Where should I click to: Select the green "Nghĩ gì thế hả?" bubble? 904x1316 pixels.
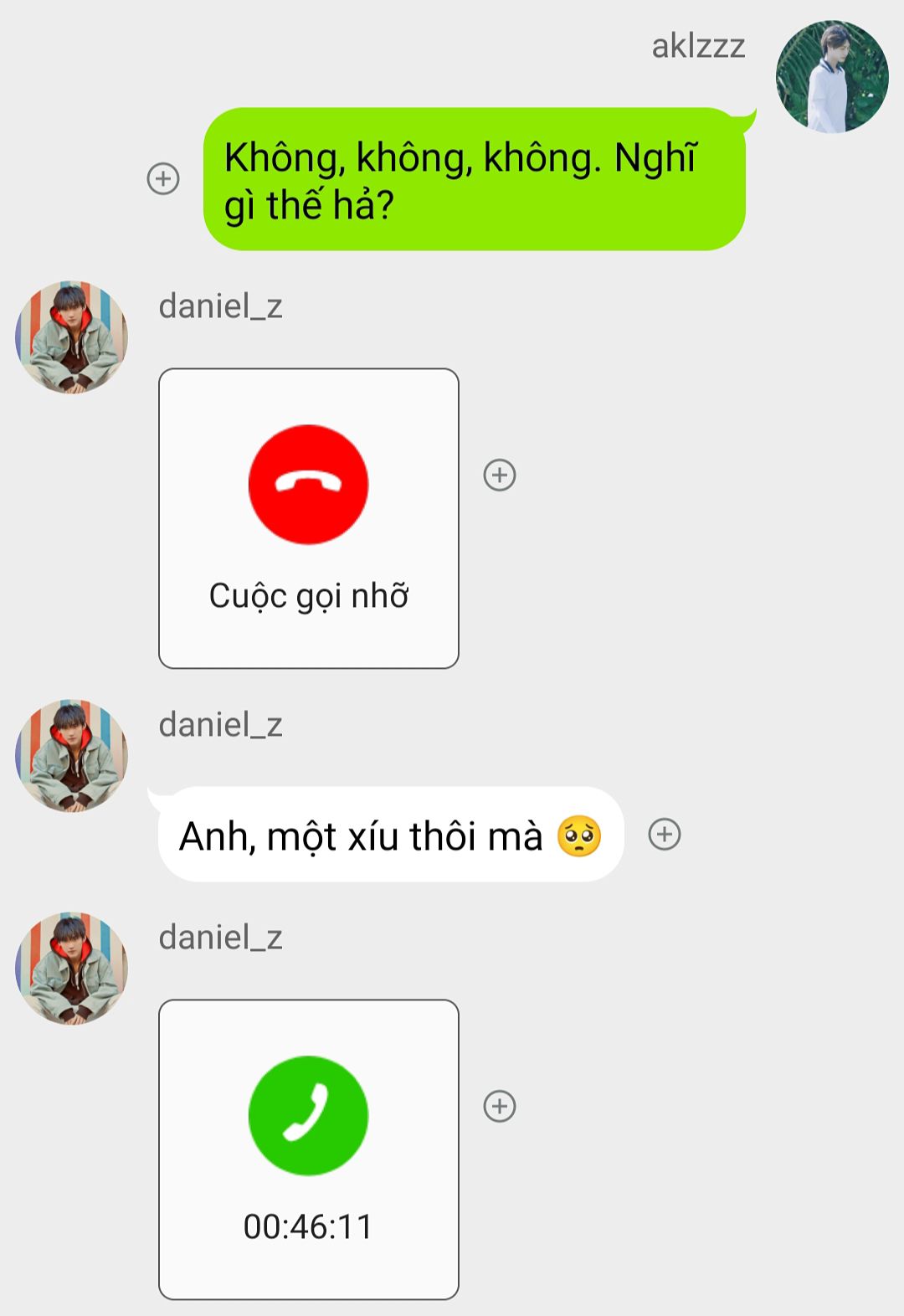pos(474,179)
